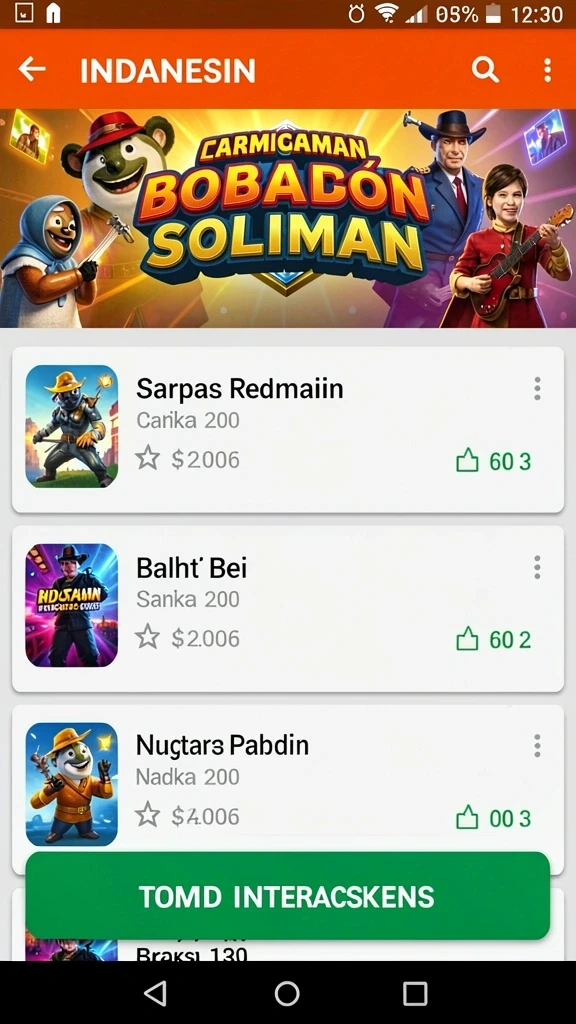Tap the green TOMD INTERACSKENS button
This screenshot has width=576, height=1024.
click(288, 896)
